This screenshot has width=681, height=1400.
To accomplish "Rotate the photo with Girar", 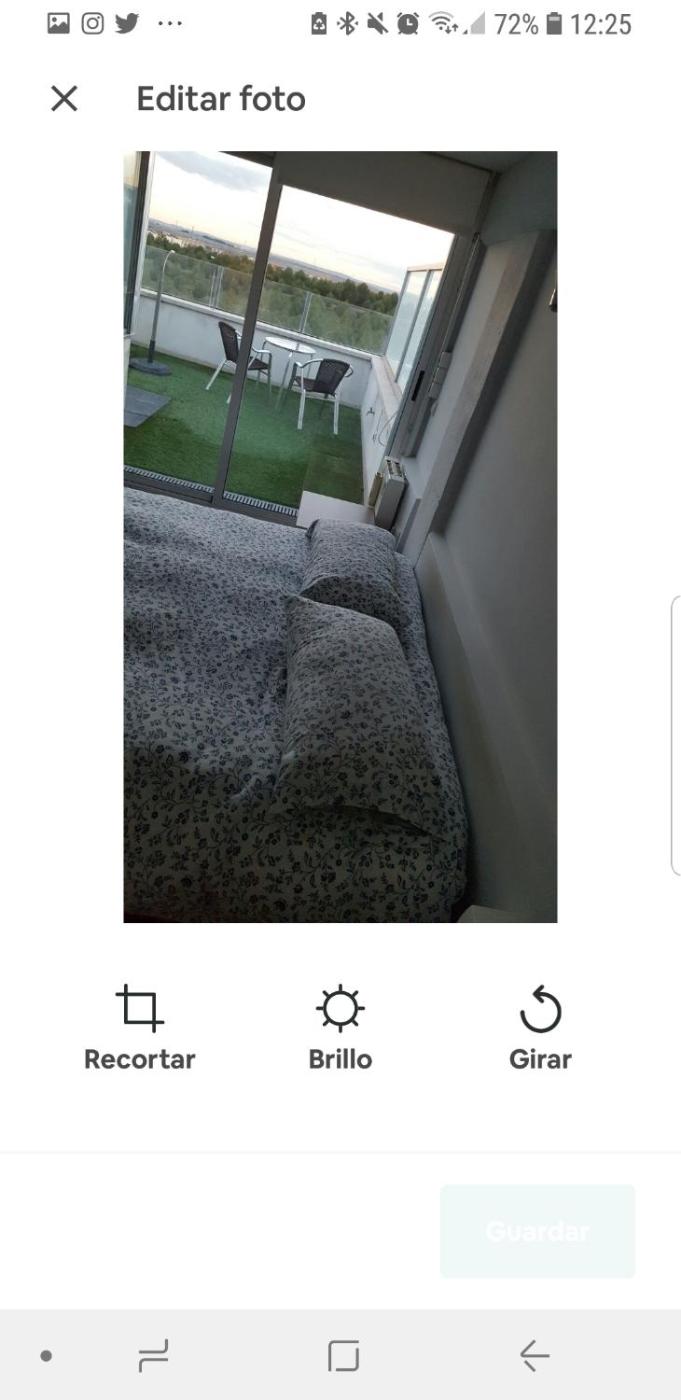I will [540, 1027].
